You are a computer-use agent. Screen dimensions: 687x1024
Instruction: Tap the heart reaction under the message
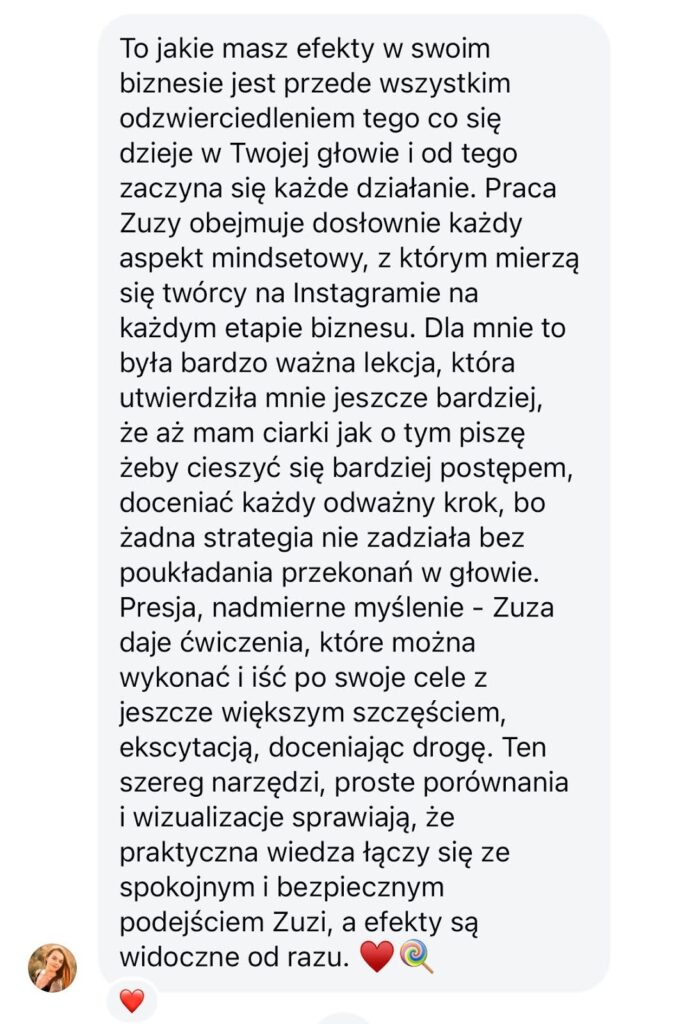(x=132, y=999)
